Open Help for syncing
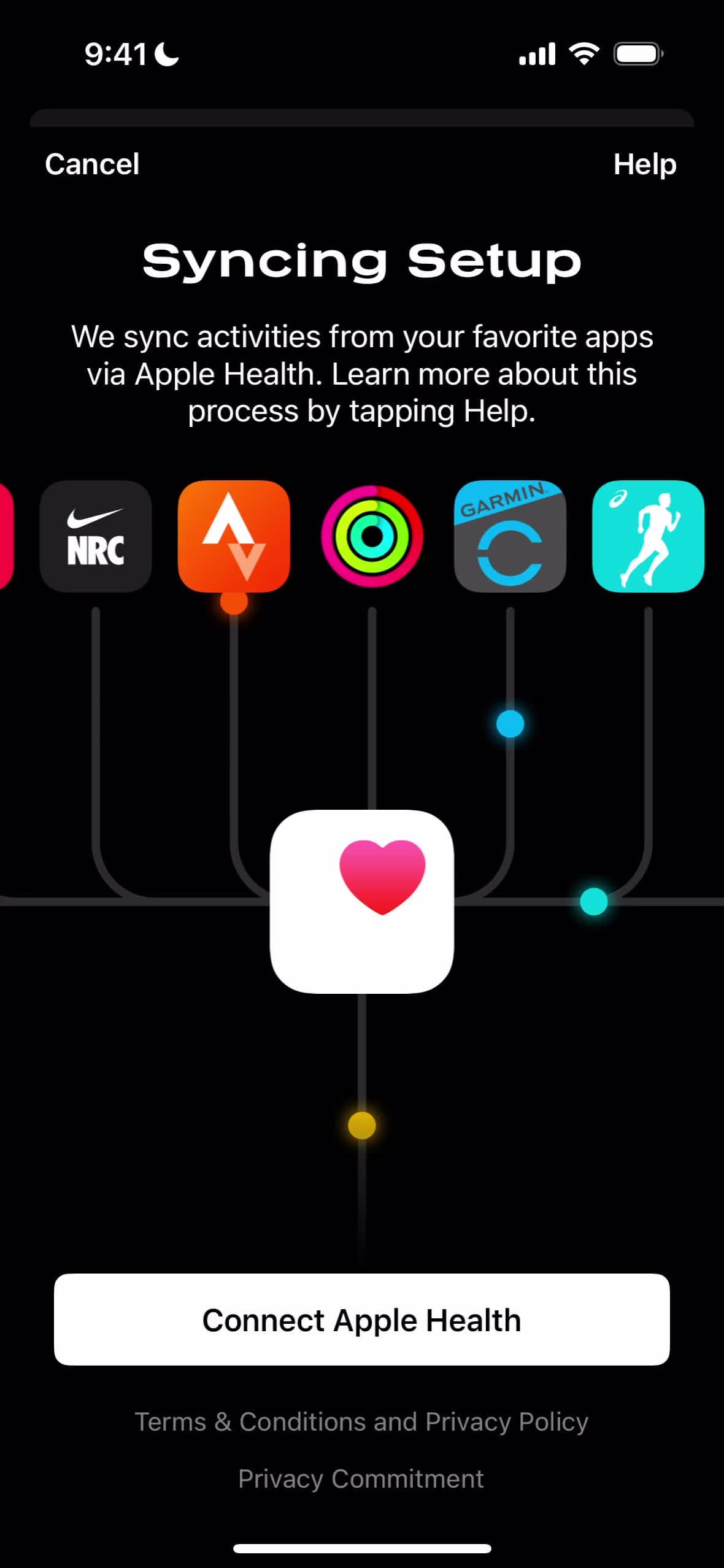 (644, 164)
